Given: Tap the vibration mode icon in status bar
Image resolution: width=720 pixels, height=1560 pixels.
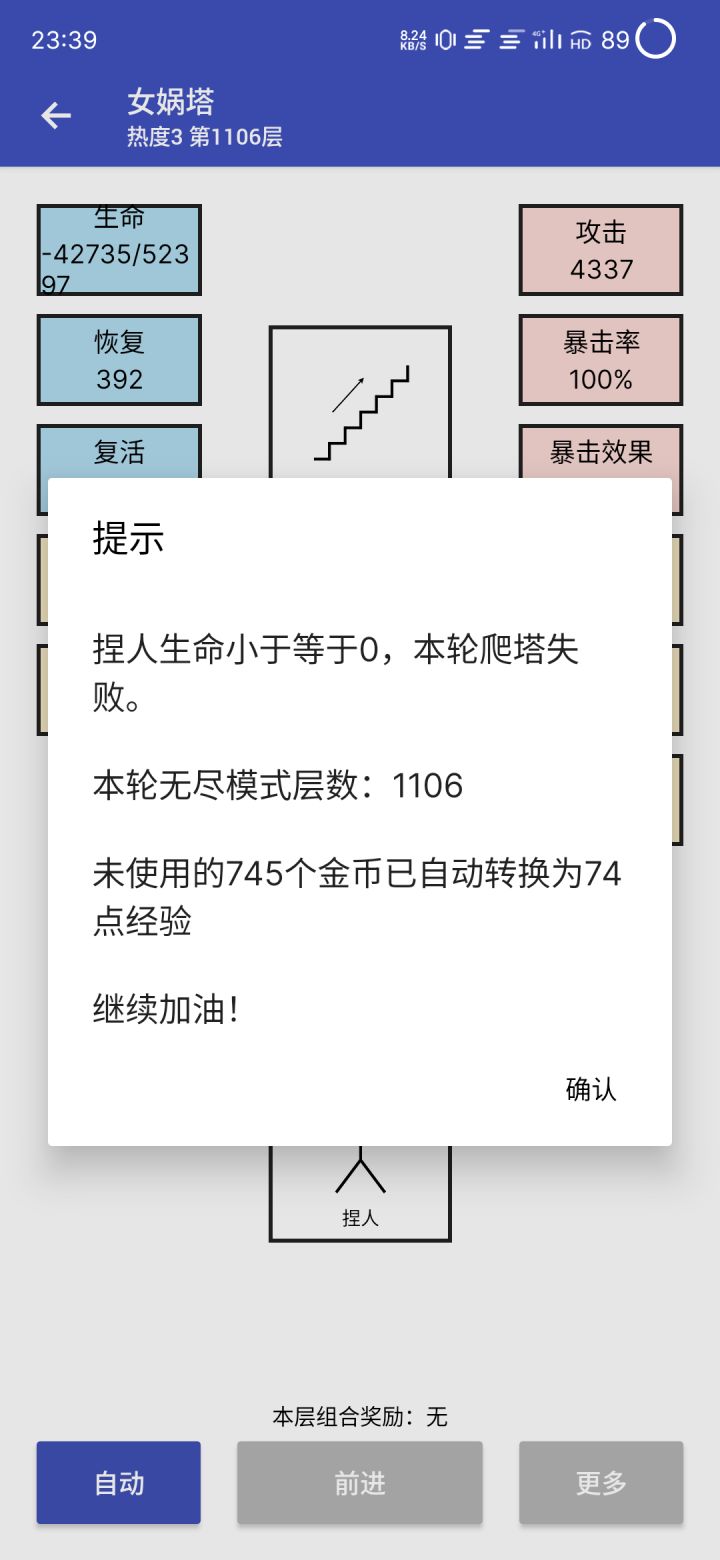Looking at the screenshot, I should [x=445, y=38].
